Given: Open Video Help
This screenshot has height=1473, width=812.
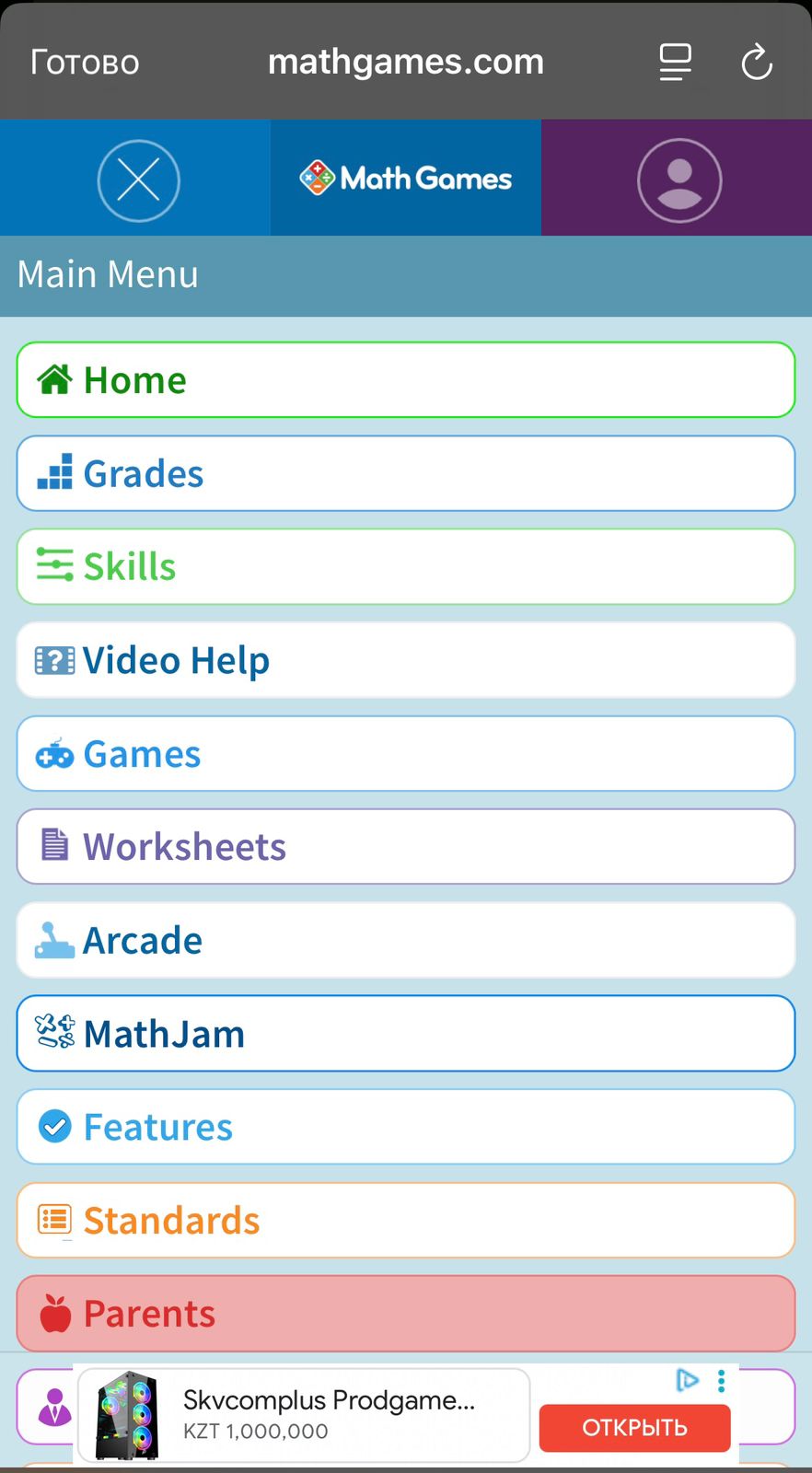Looking at the screenshot, I should pos(405,660).
